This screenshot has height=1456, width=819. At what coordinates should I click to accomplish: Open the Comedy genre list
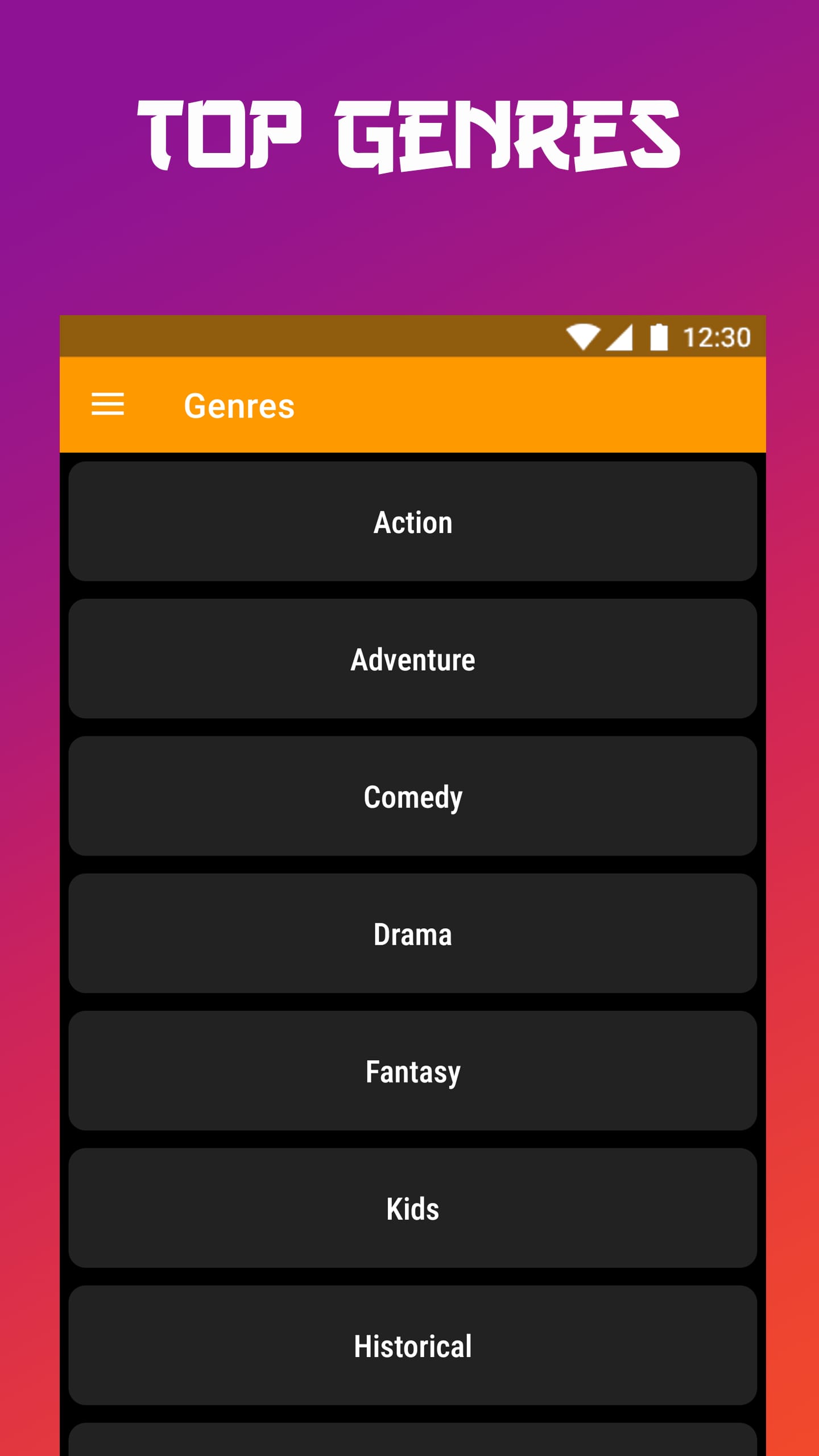point(412,797)
